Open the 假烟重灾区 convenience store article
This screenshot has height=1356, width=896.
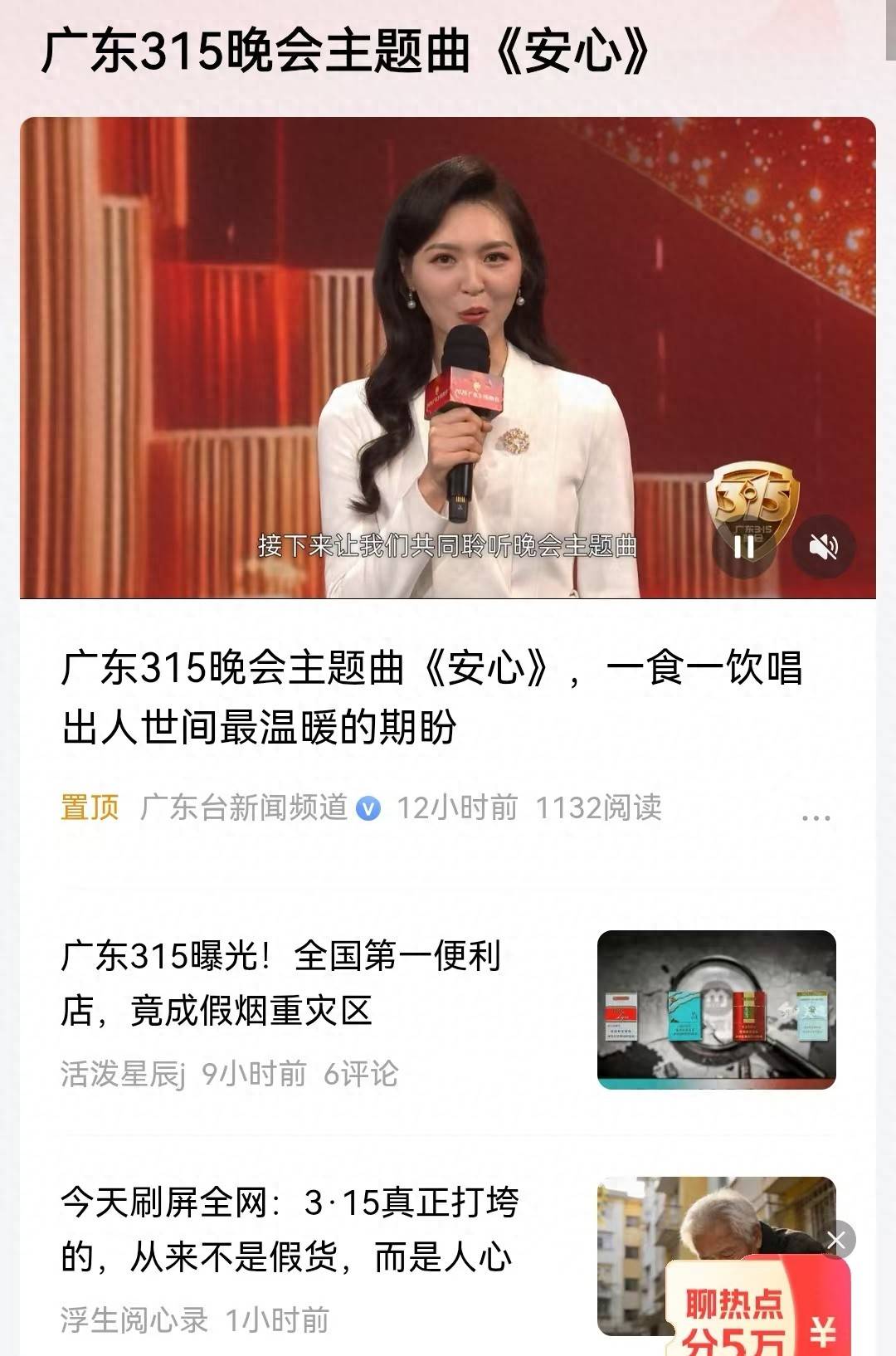pyautogui.click(x=282, y=983)
